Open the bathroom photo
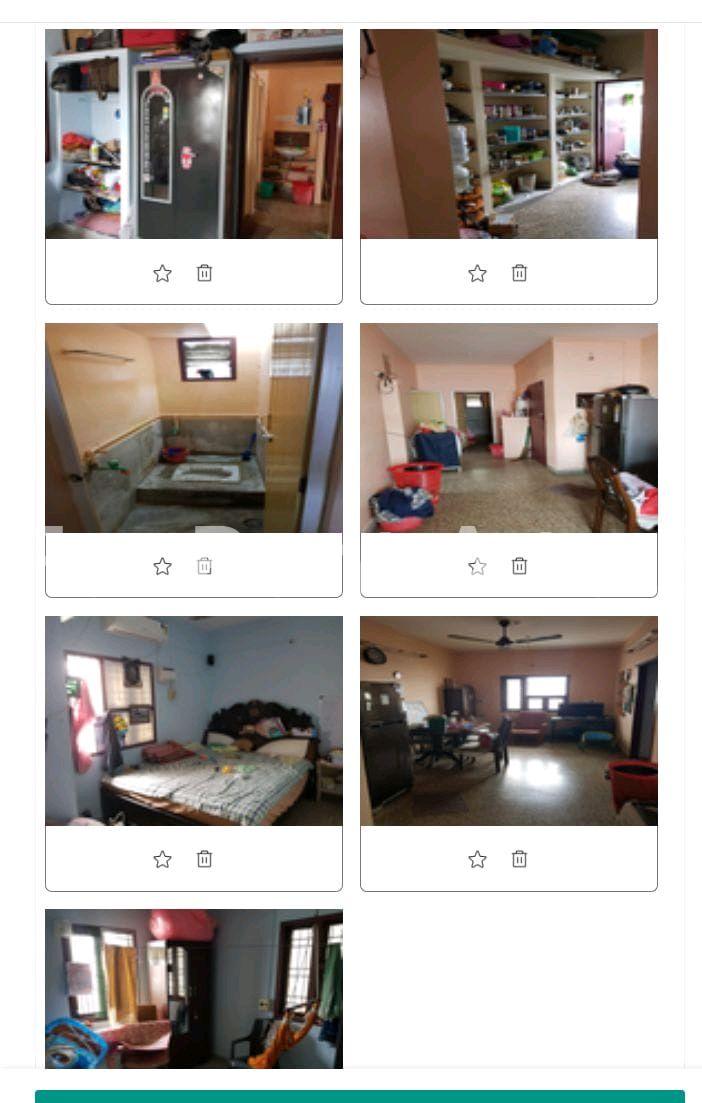Image resolution: width=702 pixels, height=1103 pixels. (x=194, y=427)
